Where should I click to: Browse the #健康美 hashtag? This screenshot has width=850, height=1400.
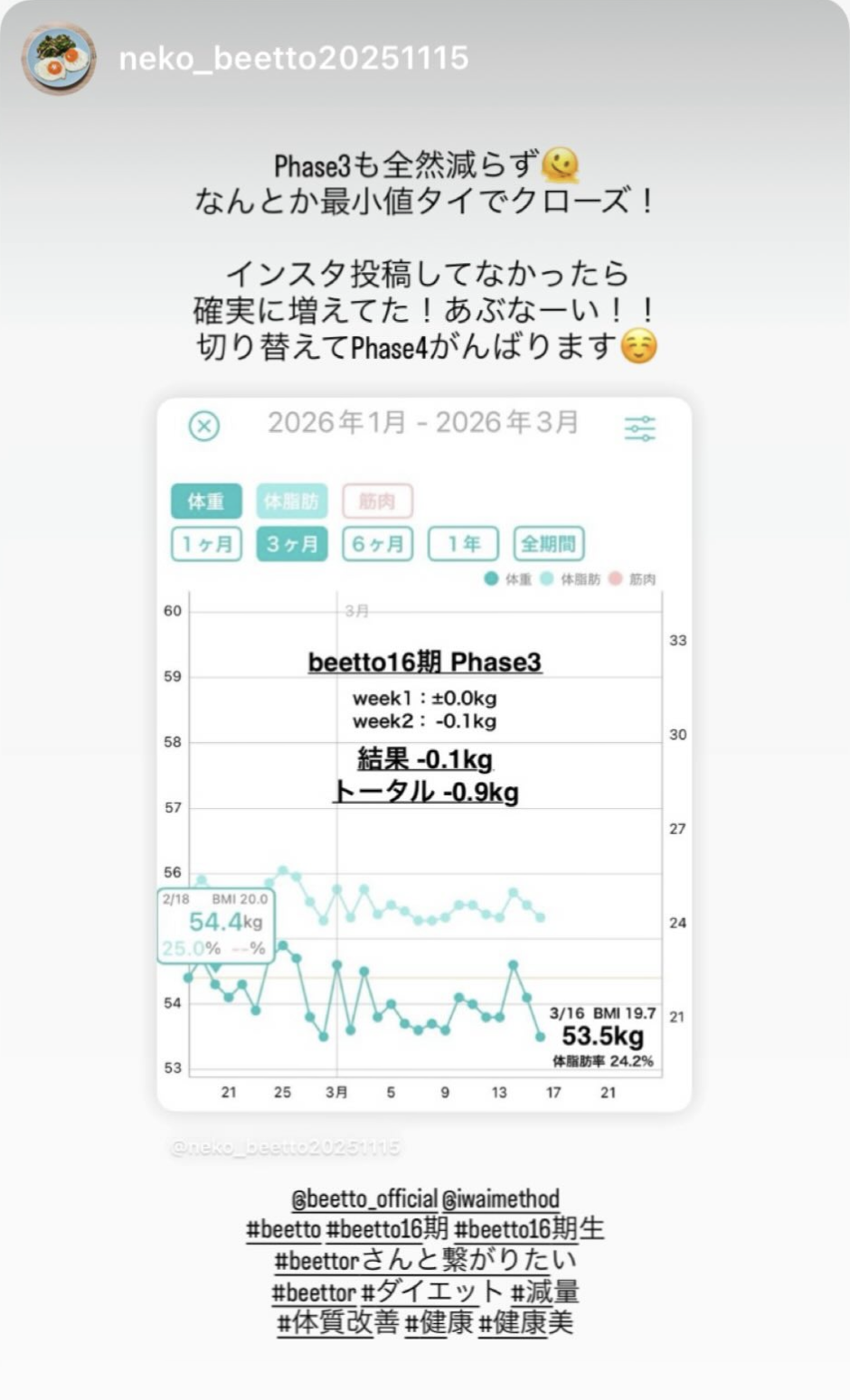click(x=526, y=1323)
